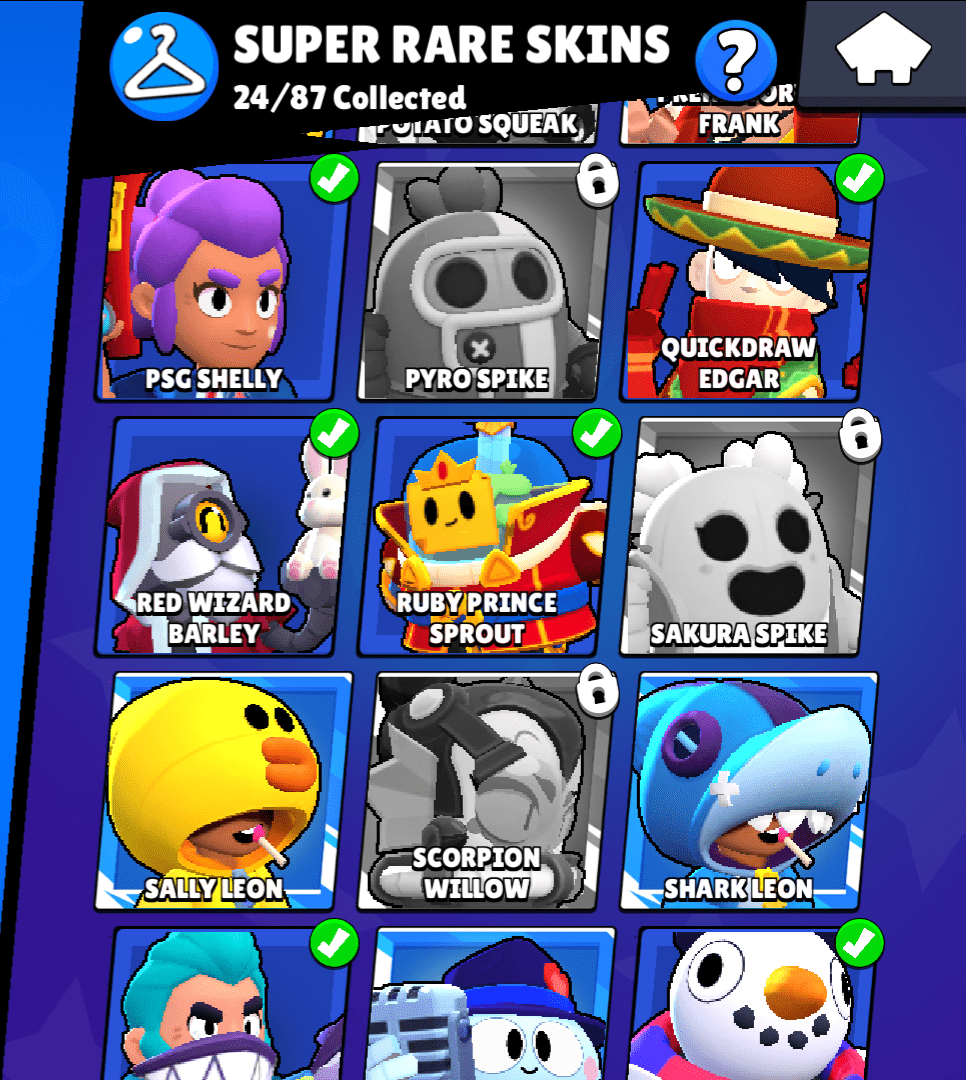This screenshot has width=966, height=1080.
Task: Open the question mark help button
Action: coord(736,60)
